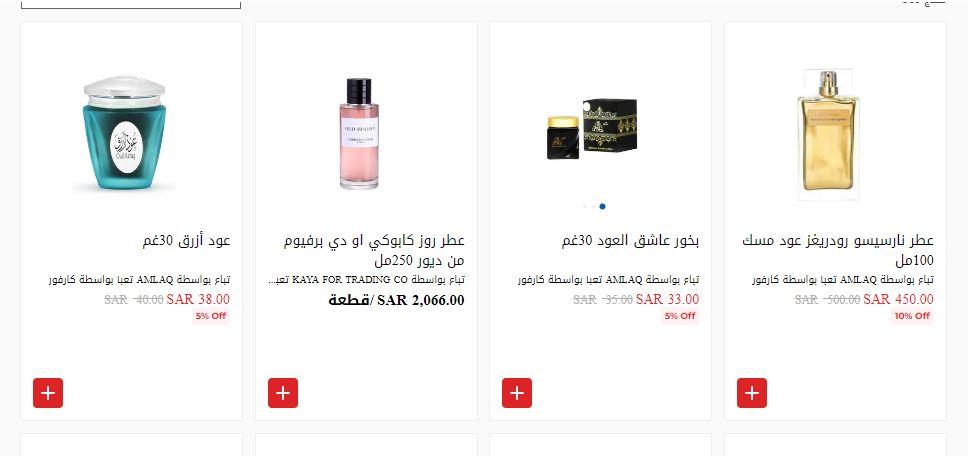Screen dimensions: 968x456
Task: Open the عود أزرق 30غم product card
Action: point(131,134)
